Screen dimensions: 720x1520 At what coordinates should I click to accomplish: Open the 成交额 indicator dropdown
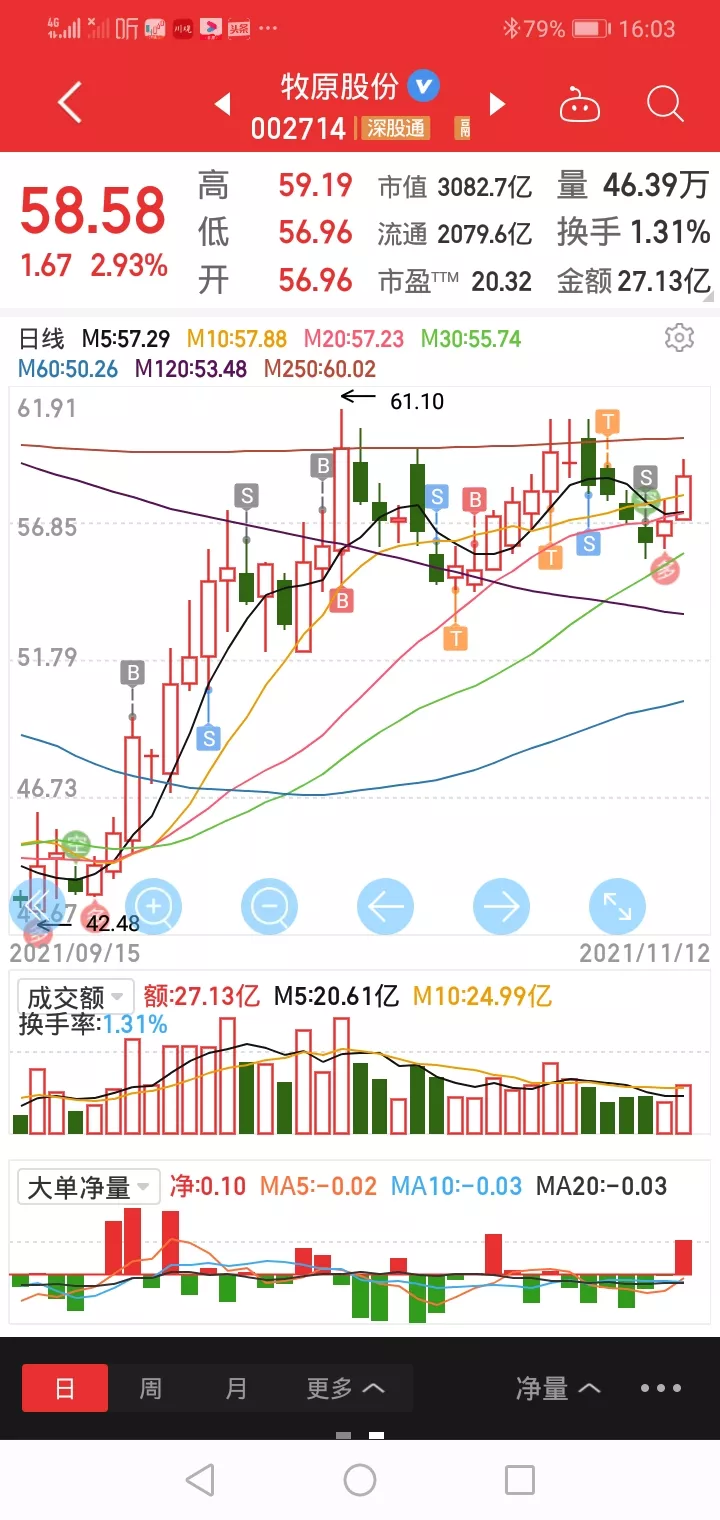tap(76, 996)
